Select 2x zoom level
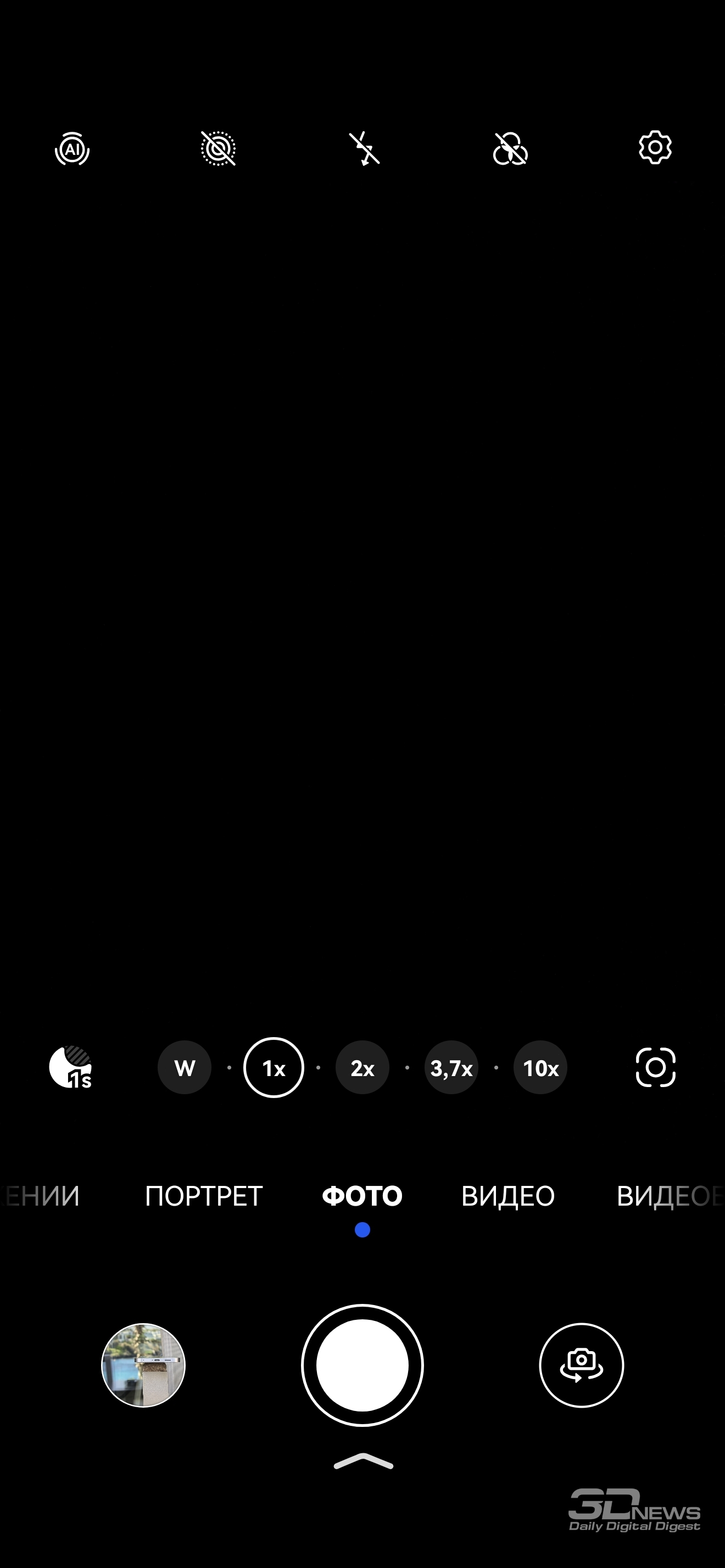Image resolution: width=725 pixels, height=1568 pixels. [x=362, y=1068]
